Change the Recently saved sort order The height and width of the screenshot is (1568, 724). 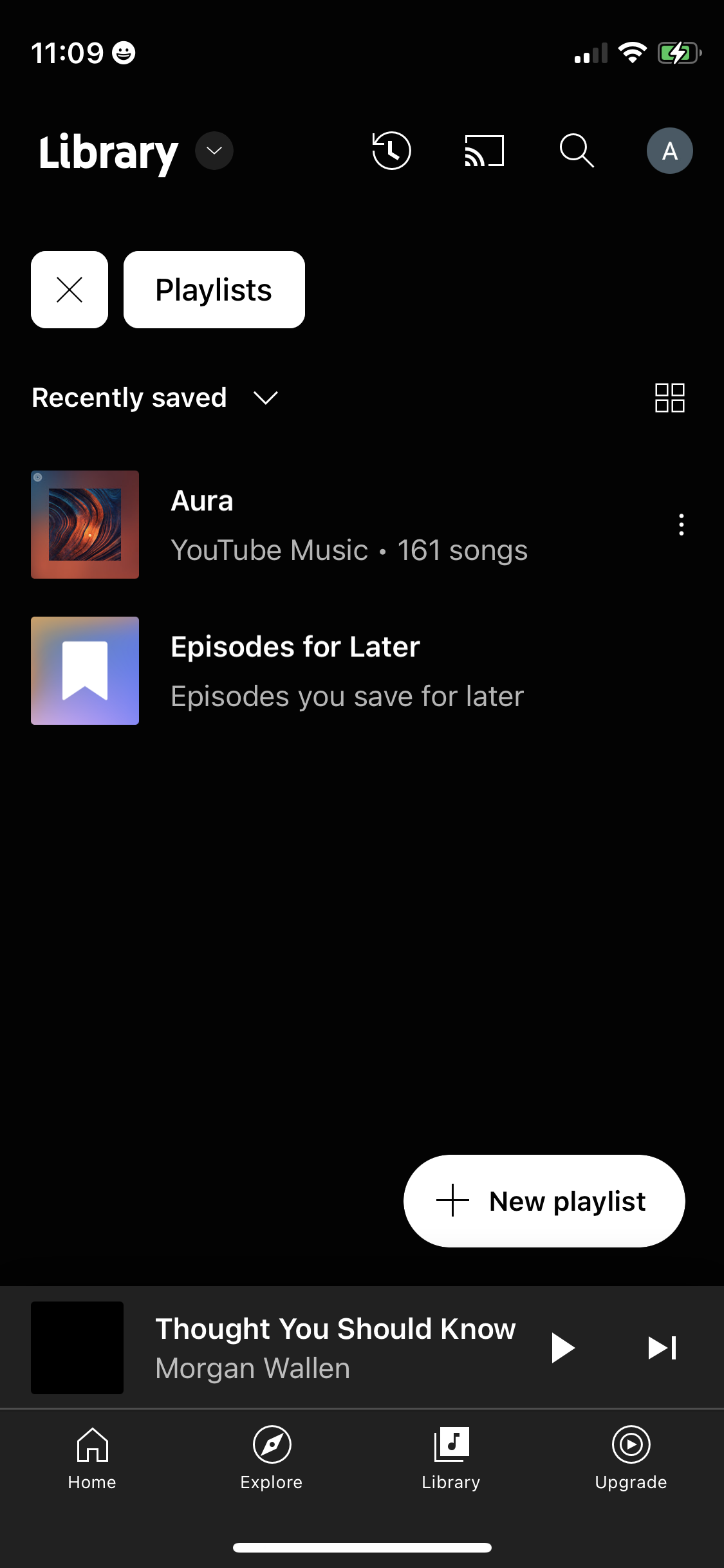click(154, 398)
